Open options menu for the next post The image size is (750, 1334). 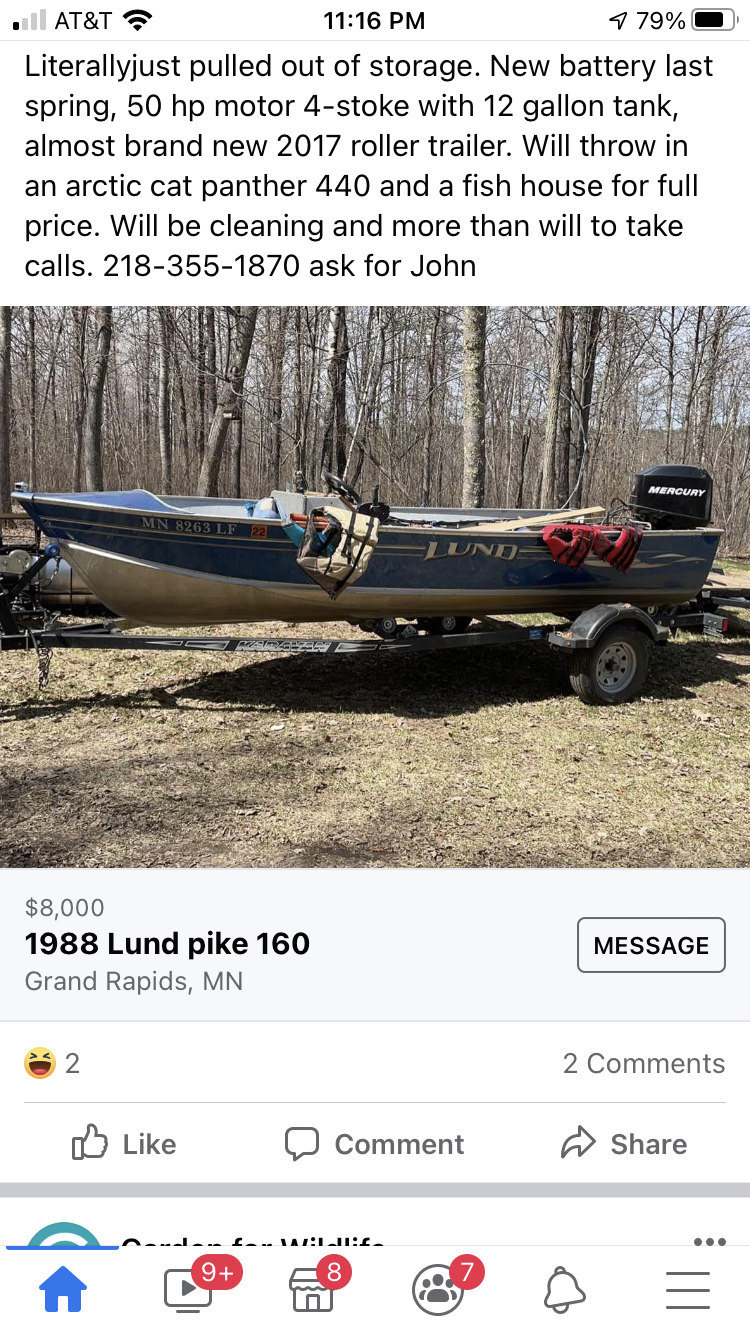709,1240
